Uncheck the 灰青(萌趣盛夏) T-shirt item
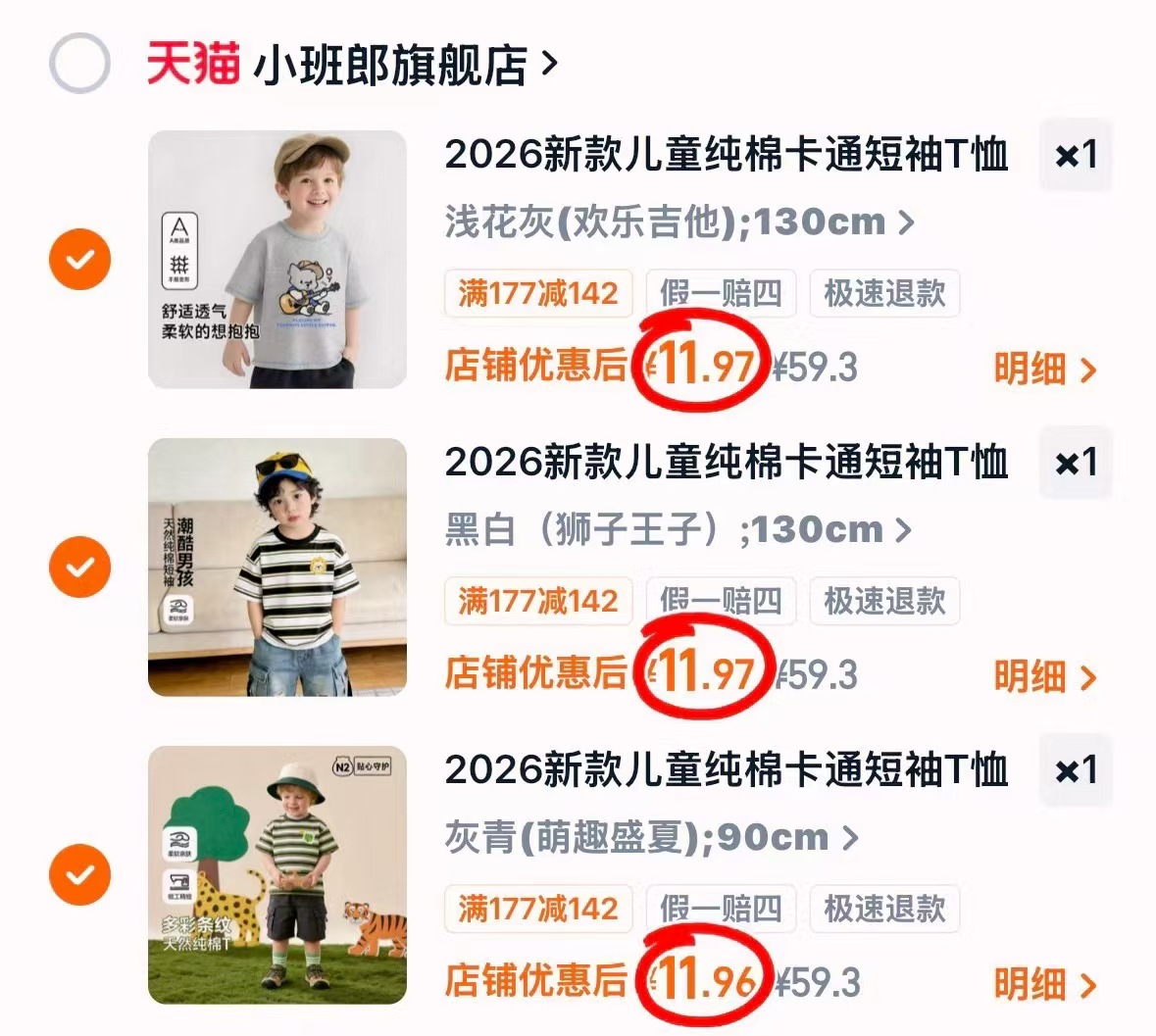 point(79,874)
